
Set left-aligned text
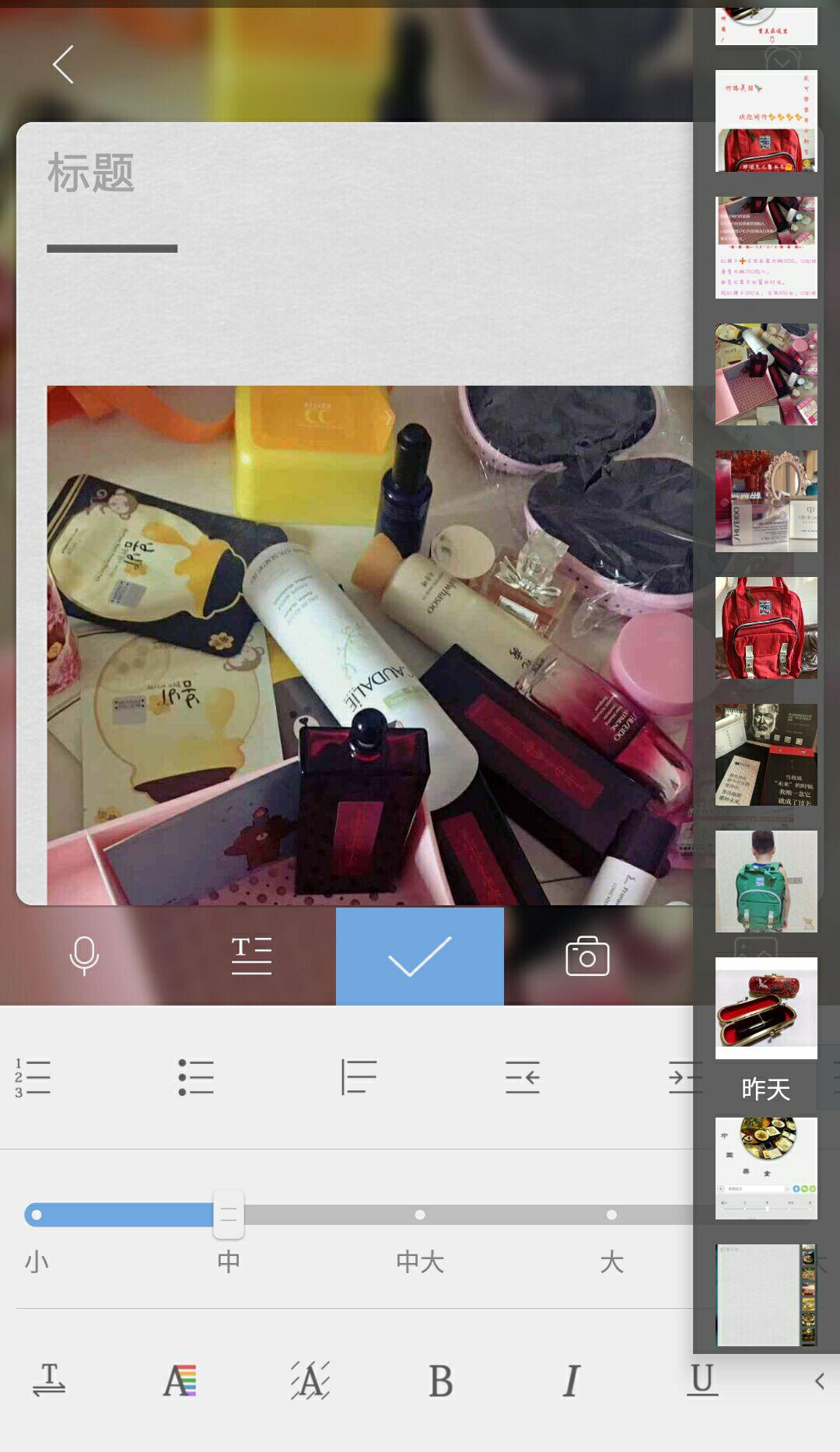[359, 1077]
